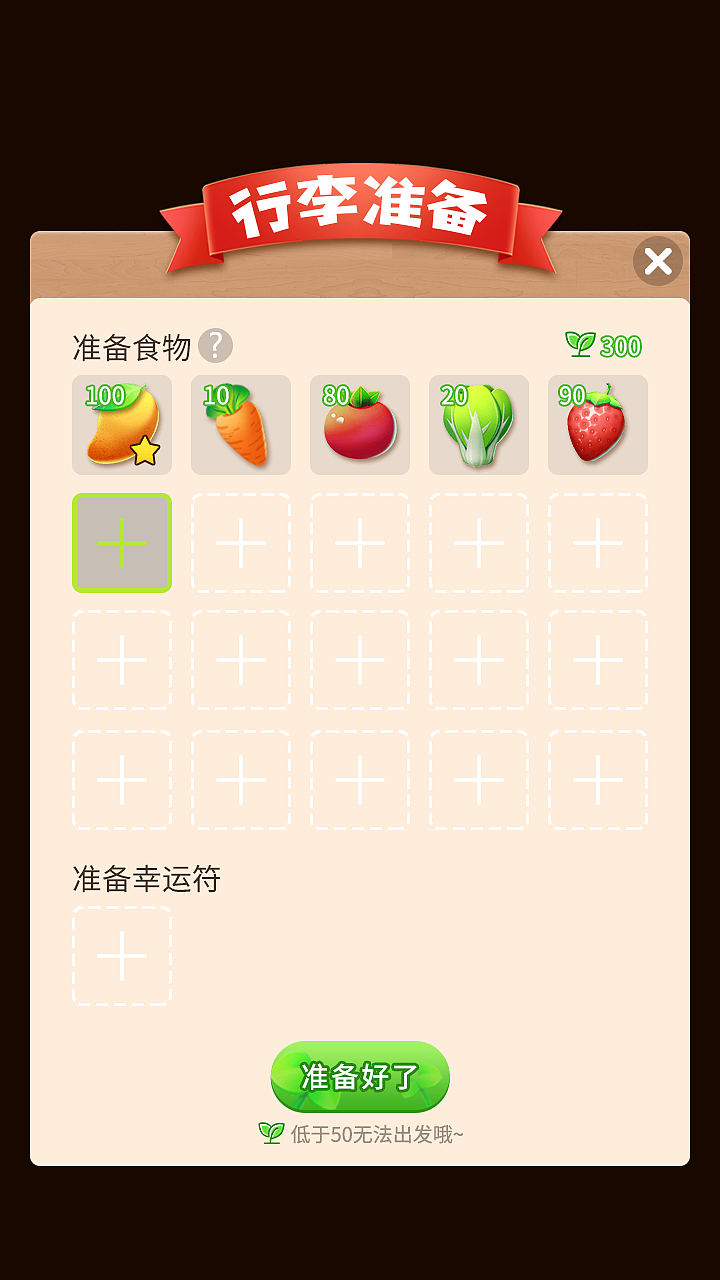Click the middle slot of the third row
This screenshot has width=720, height=1280.
coord(359,779)
